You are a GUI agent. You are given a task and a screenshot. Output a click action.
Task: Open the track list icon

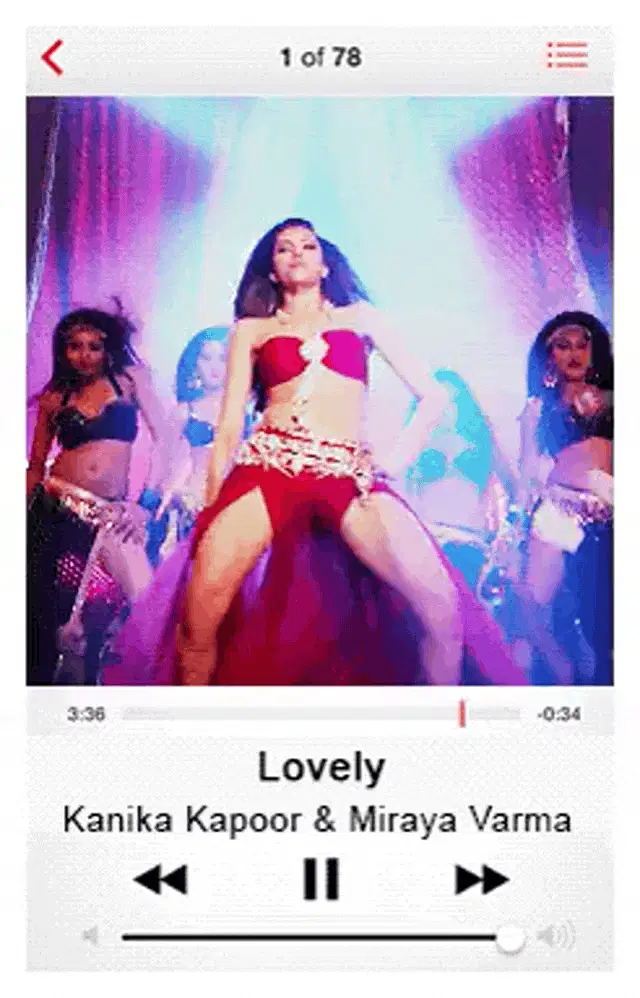click(x=567, y=56)
